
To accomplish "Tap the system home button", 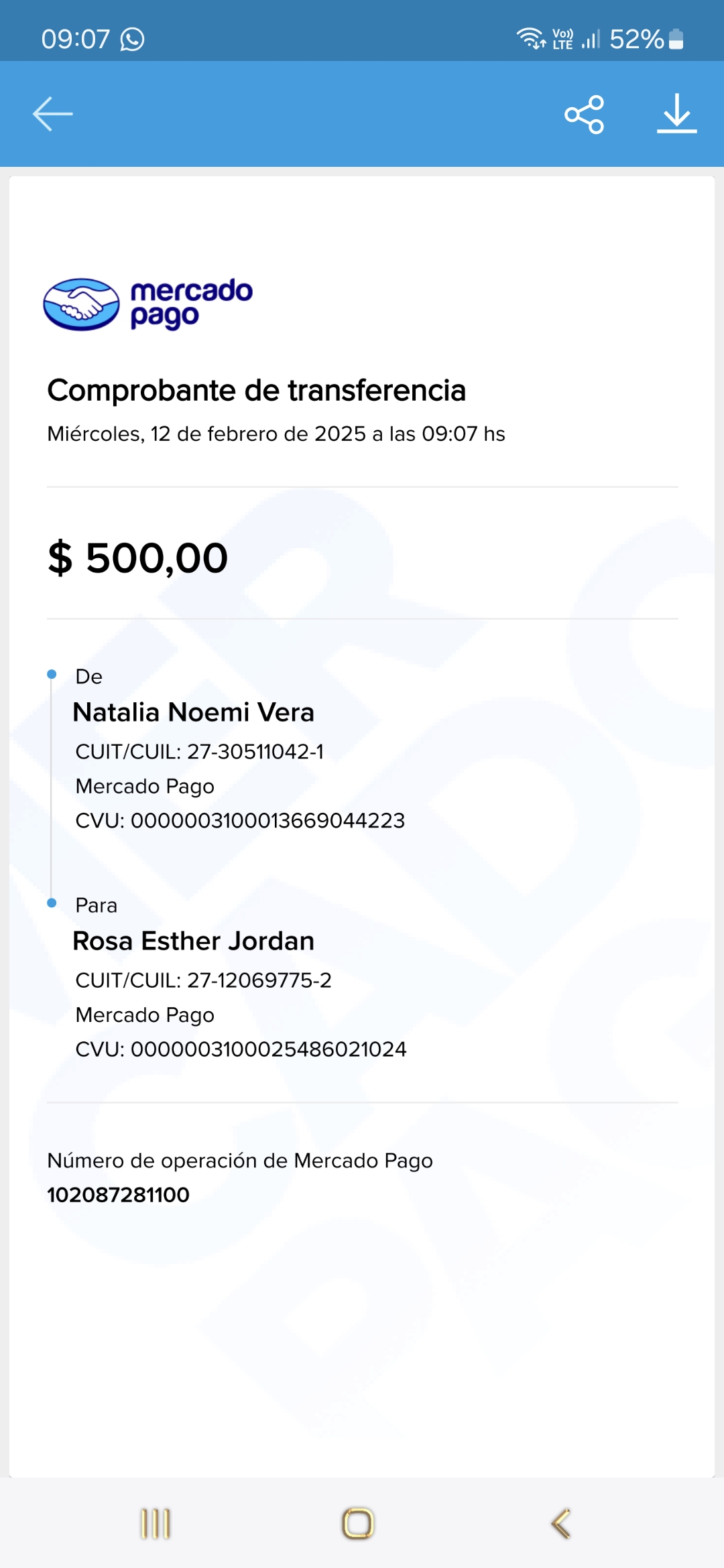I will coord(358,1524).
